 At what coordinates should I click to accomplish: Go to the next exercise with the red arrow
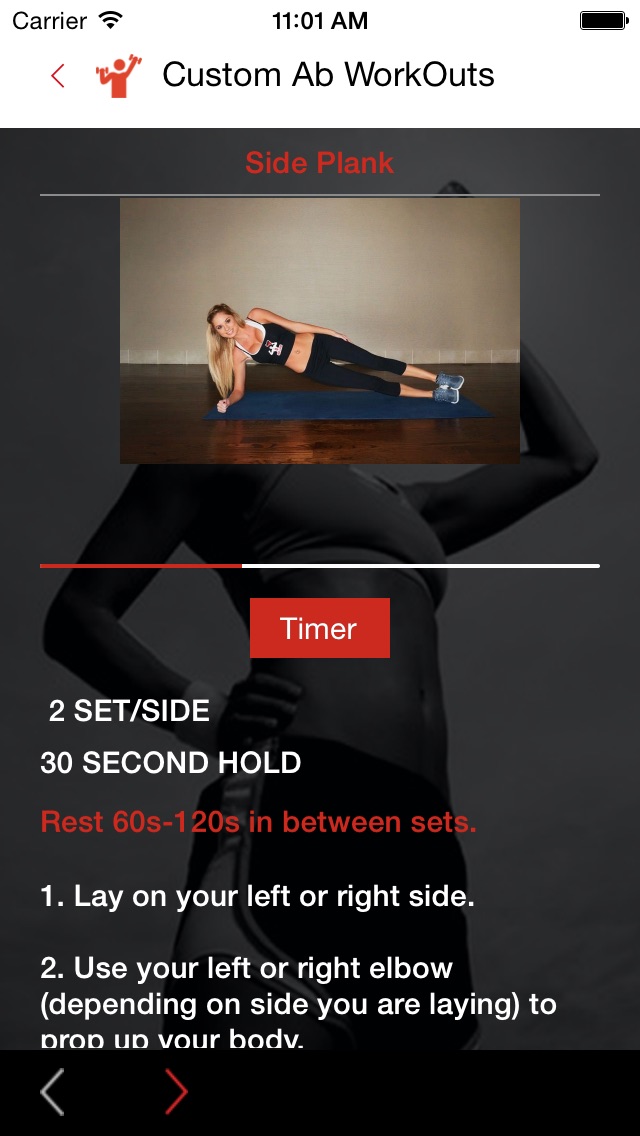click(x=176, y=1092)
